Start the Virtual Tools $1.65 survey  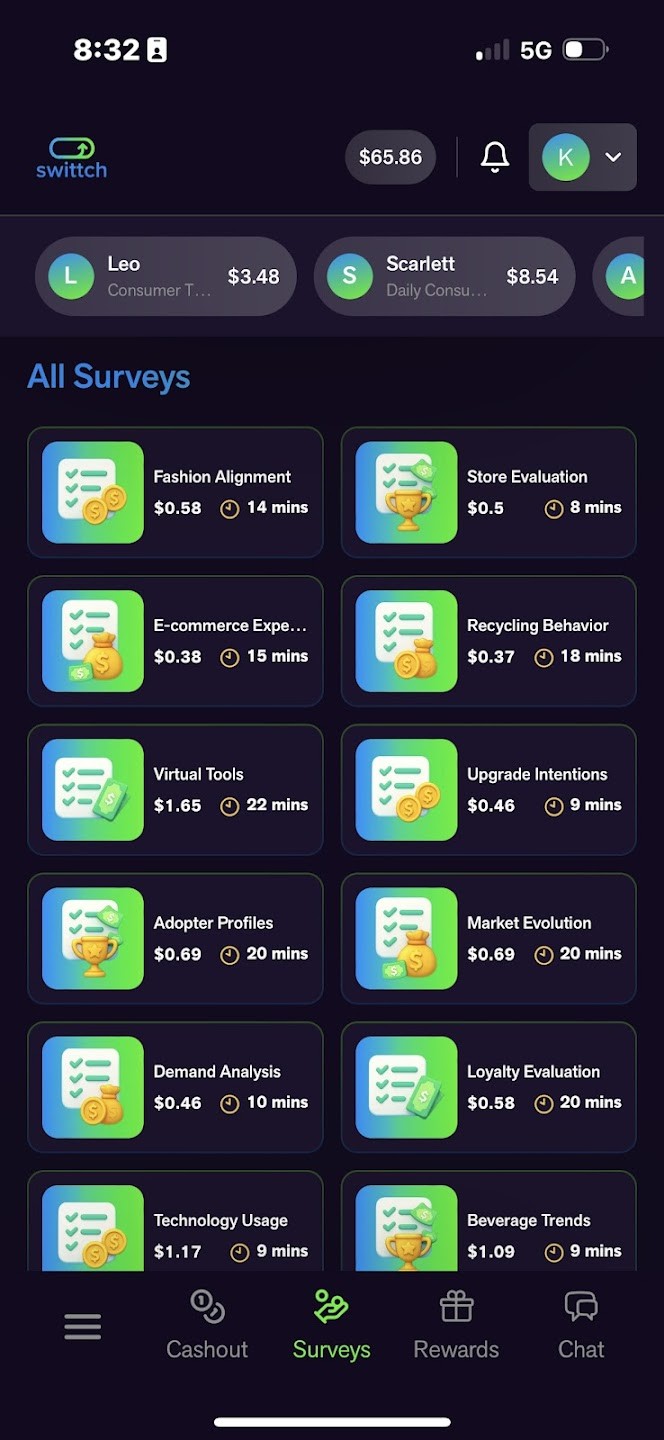175,790
